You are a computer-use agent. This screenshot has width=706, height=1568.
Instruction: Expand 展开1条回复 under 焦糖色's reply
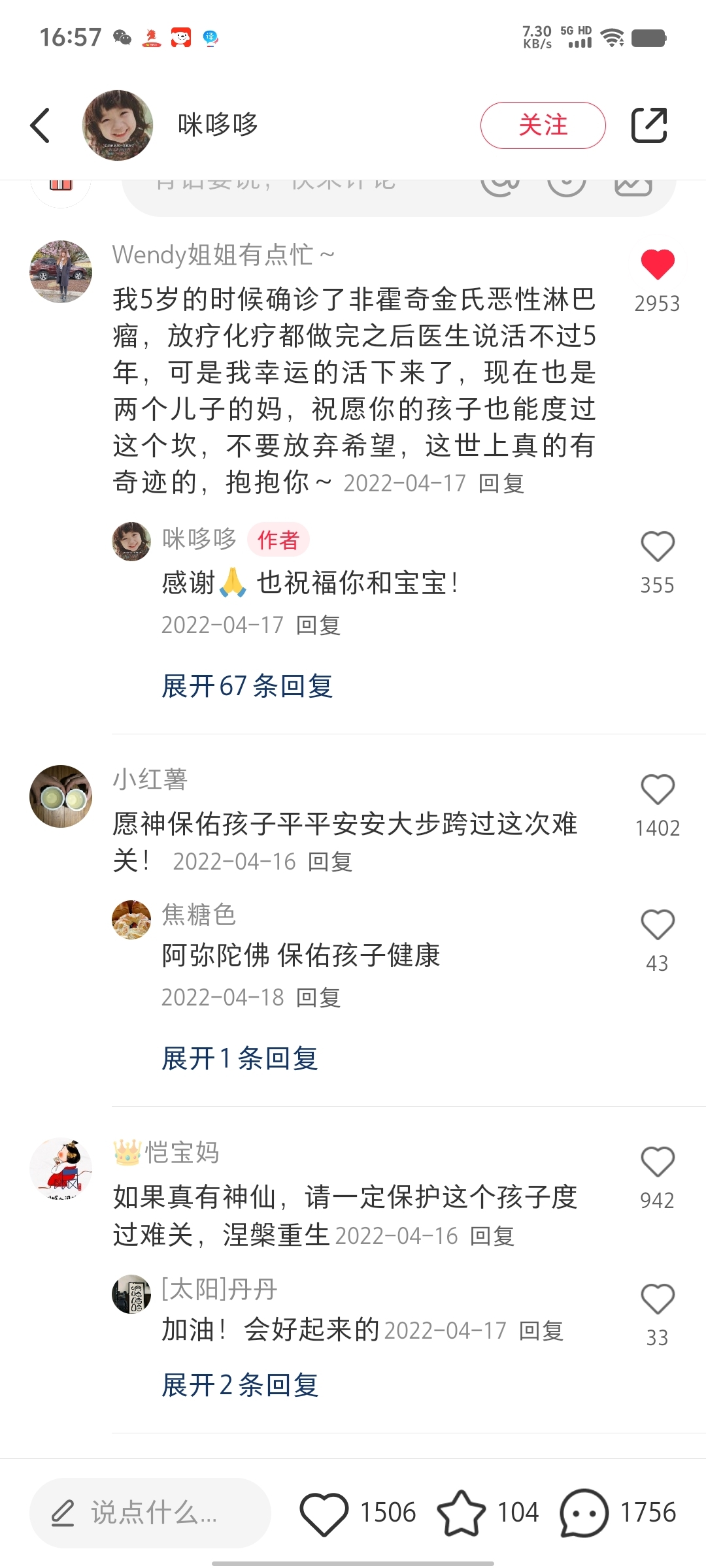click(240, 1058)
